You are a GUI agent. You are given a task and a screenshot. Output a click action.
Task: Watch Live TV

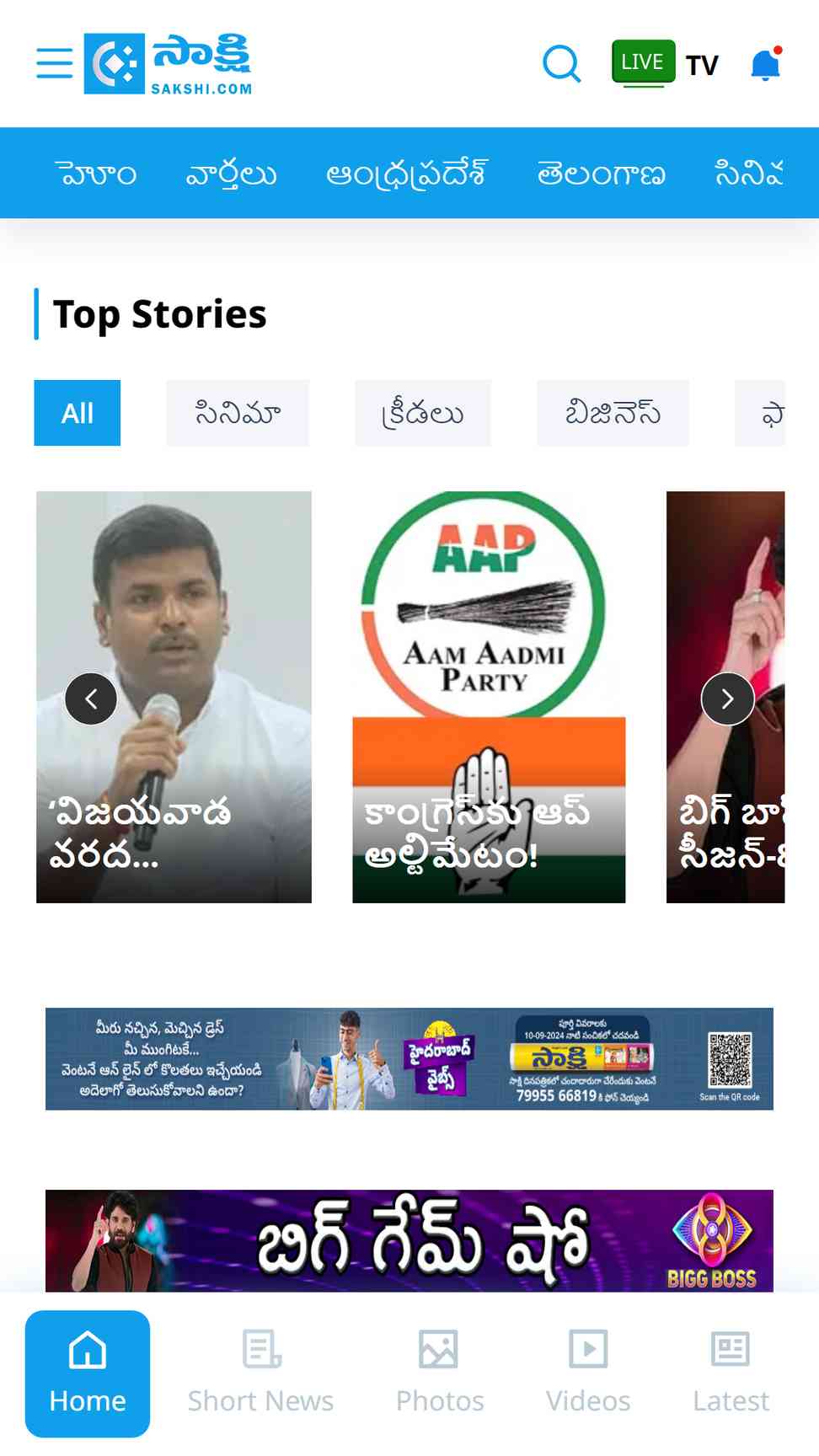coord(665,63)
